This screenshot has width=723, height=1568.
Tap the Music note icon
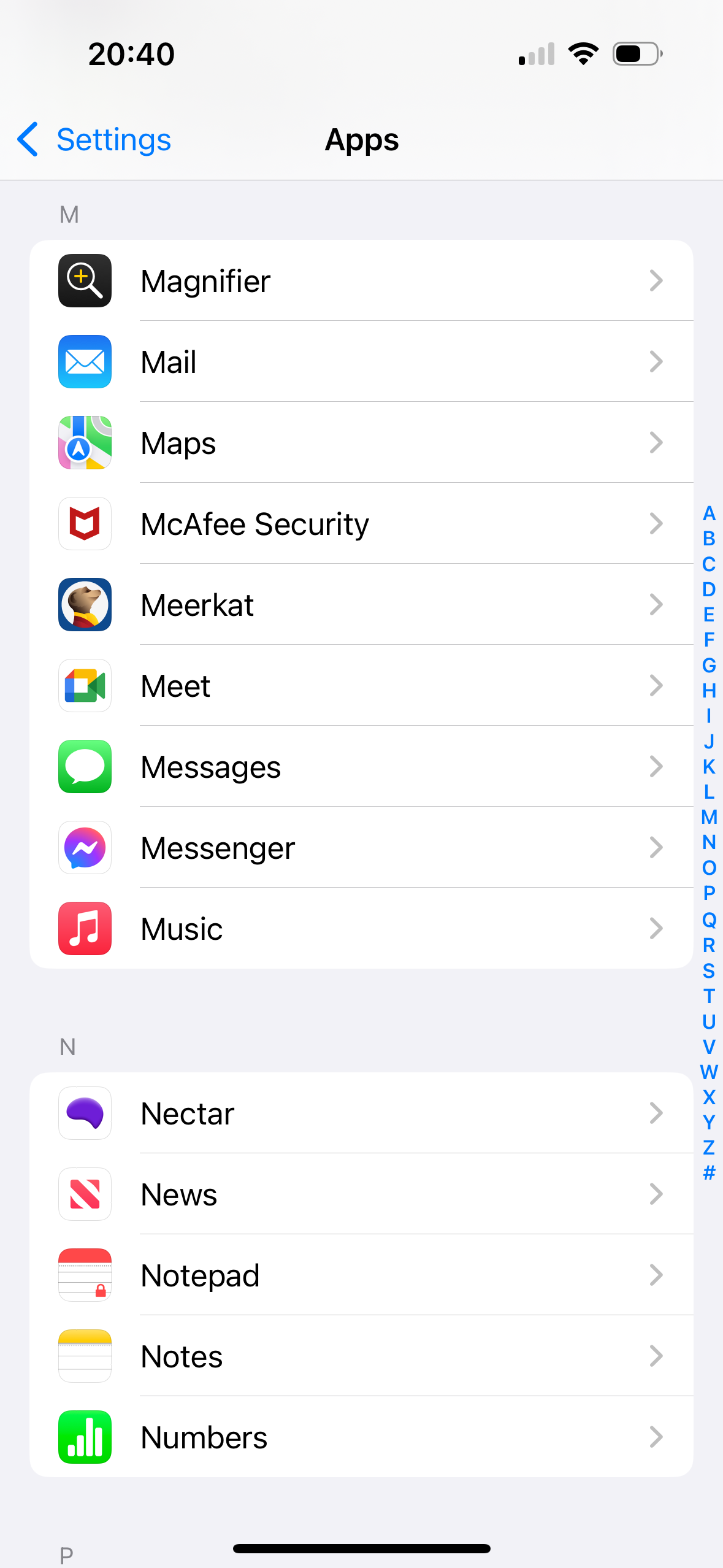(x=85, y=929)
